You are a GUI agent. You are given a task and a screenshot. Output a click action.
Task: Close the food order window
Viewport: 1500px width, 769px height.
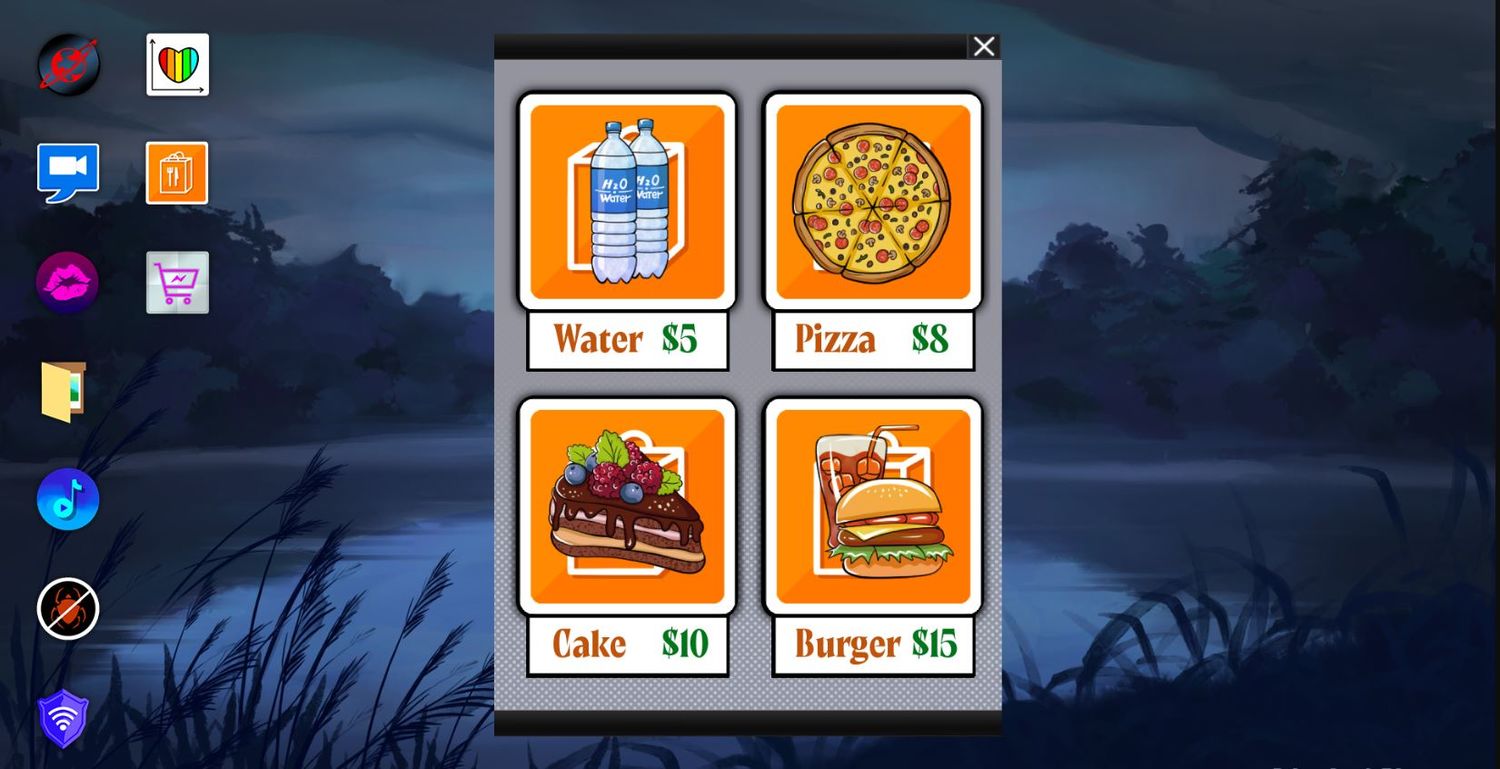click(984, 46)
